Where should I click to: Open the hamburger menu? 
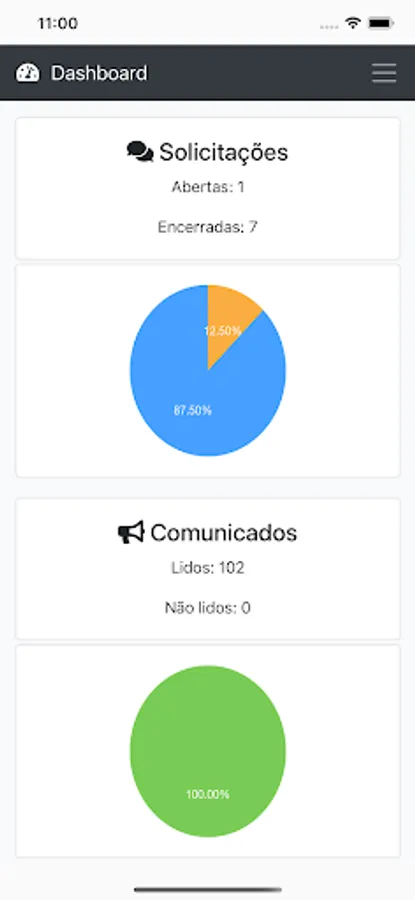coord(384,73)
